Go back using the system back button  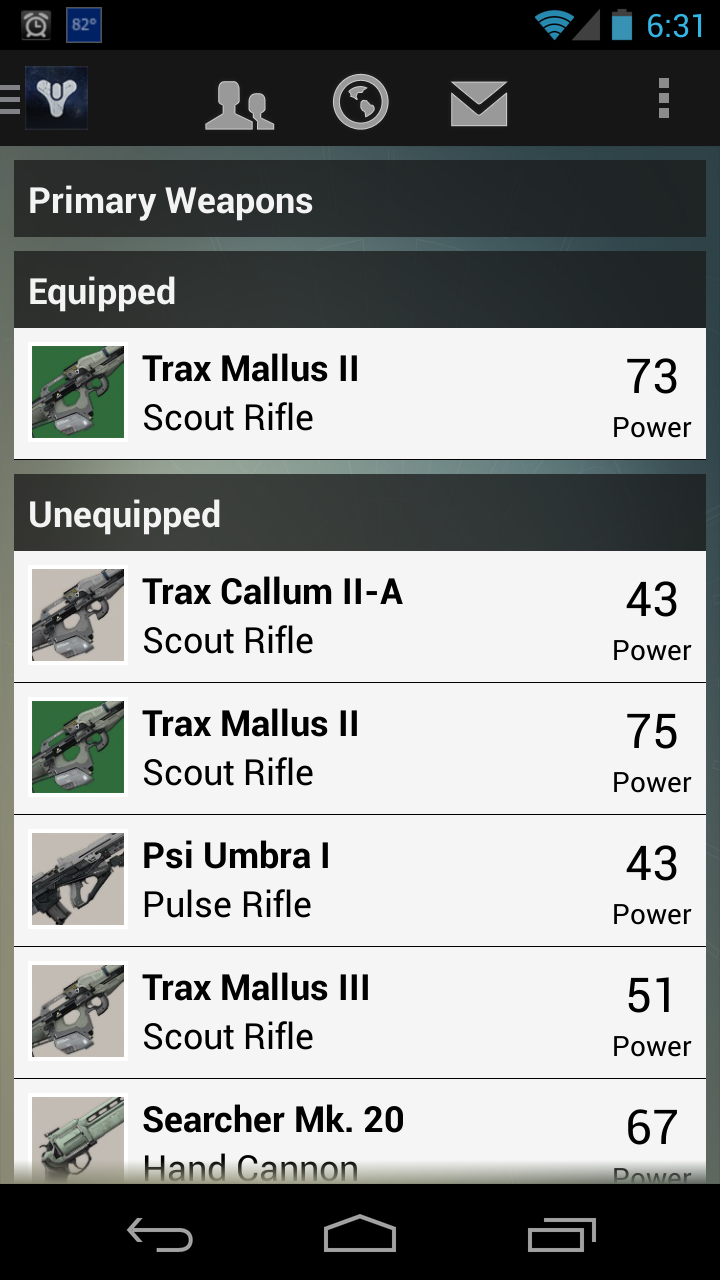(x=160, y=1235)
